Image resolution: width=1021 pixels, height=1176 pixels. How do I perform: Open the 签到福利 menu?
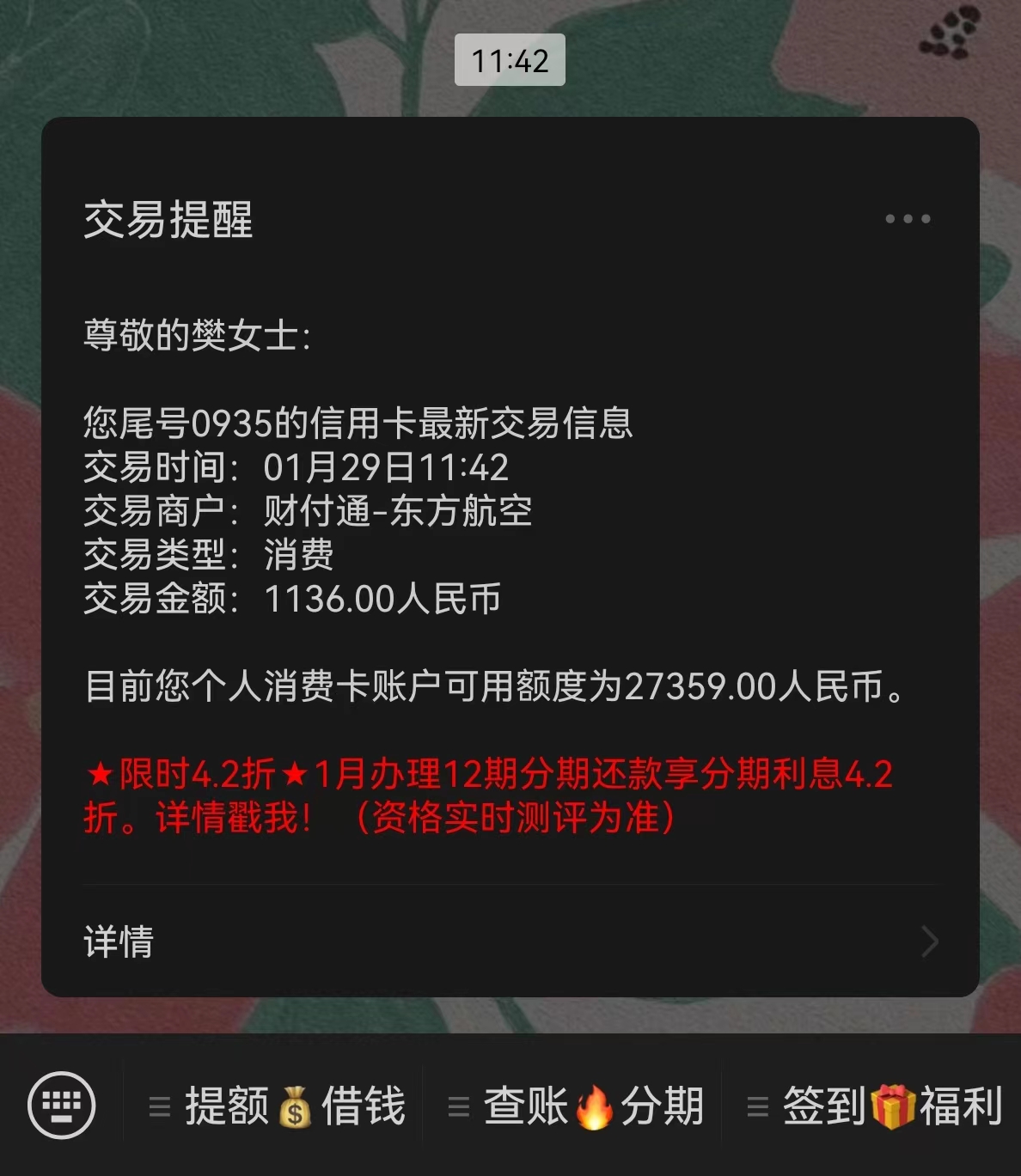[873, 1106]
